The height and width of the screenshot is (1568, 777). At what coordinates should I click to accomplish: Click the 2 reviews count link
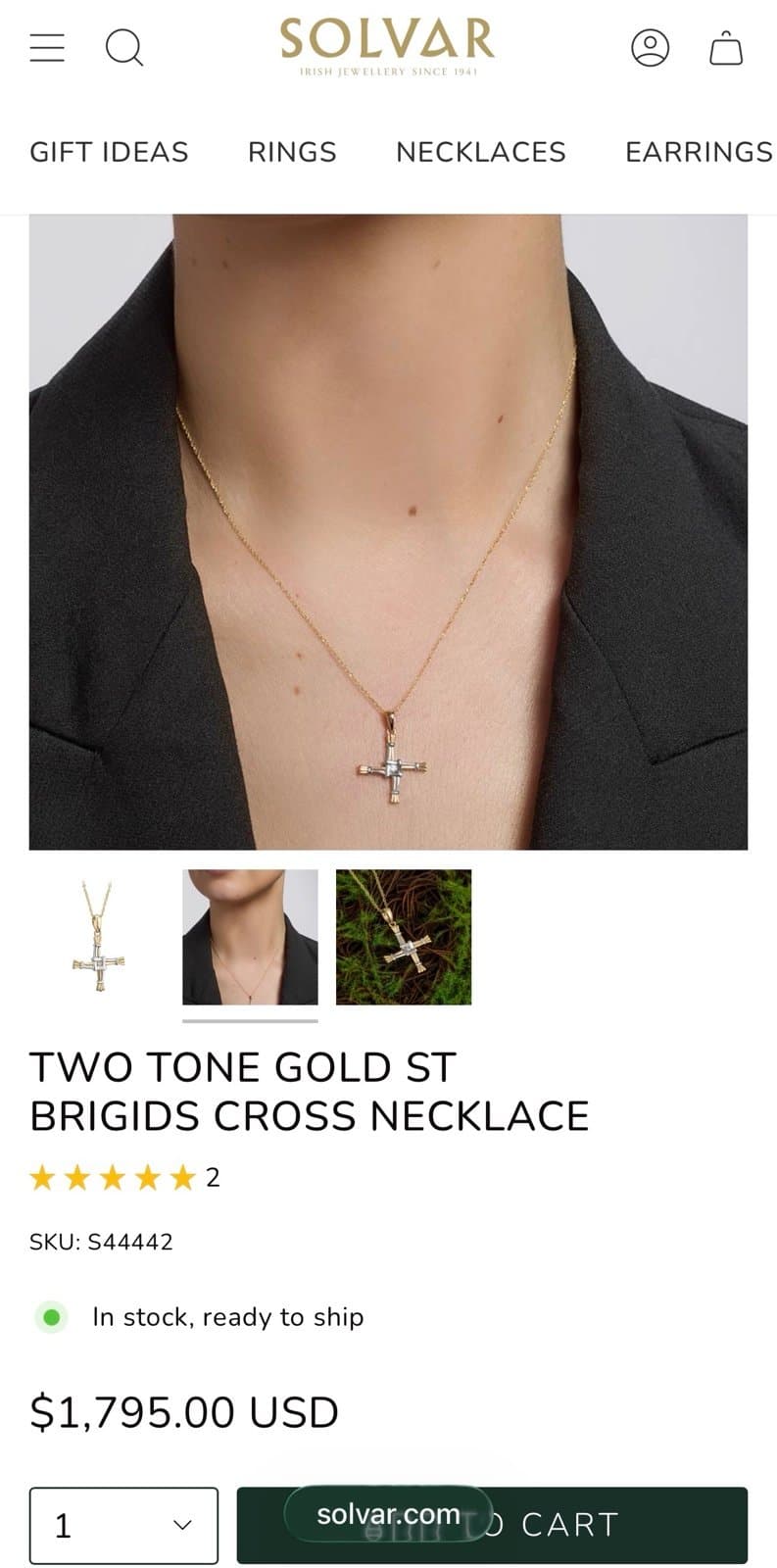click(x=213, y=1177)
